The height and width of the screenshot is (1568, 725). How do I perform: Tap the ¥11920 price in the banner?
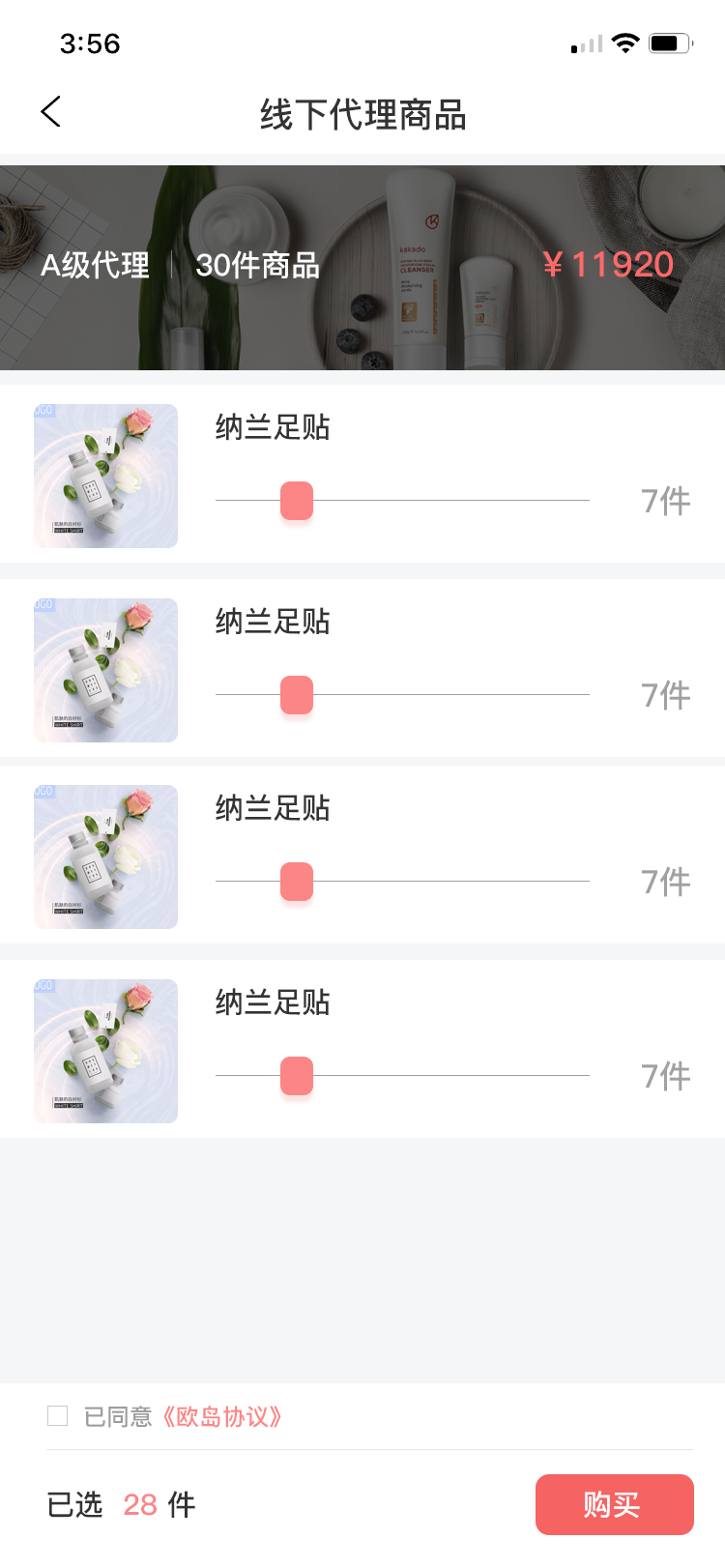(x=610, y=264)
